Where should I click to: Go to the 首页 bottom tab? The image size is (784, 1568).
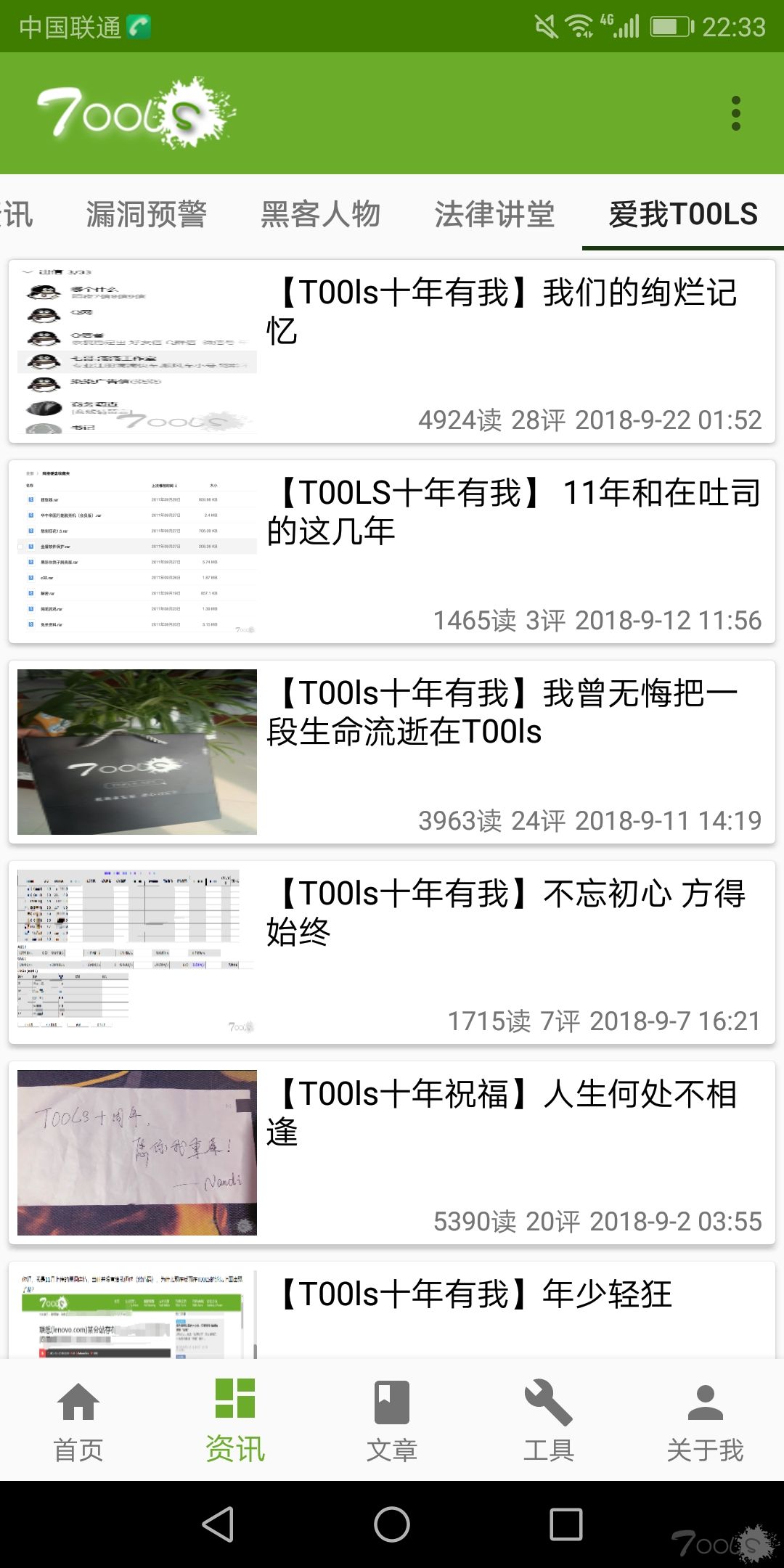pyautogui.click(x=78, y=1421)
